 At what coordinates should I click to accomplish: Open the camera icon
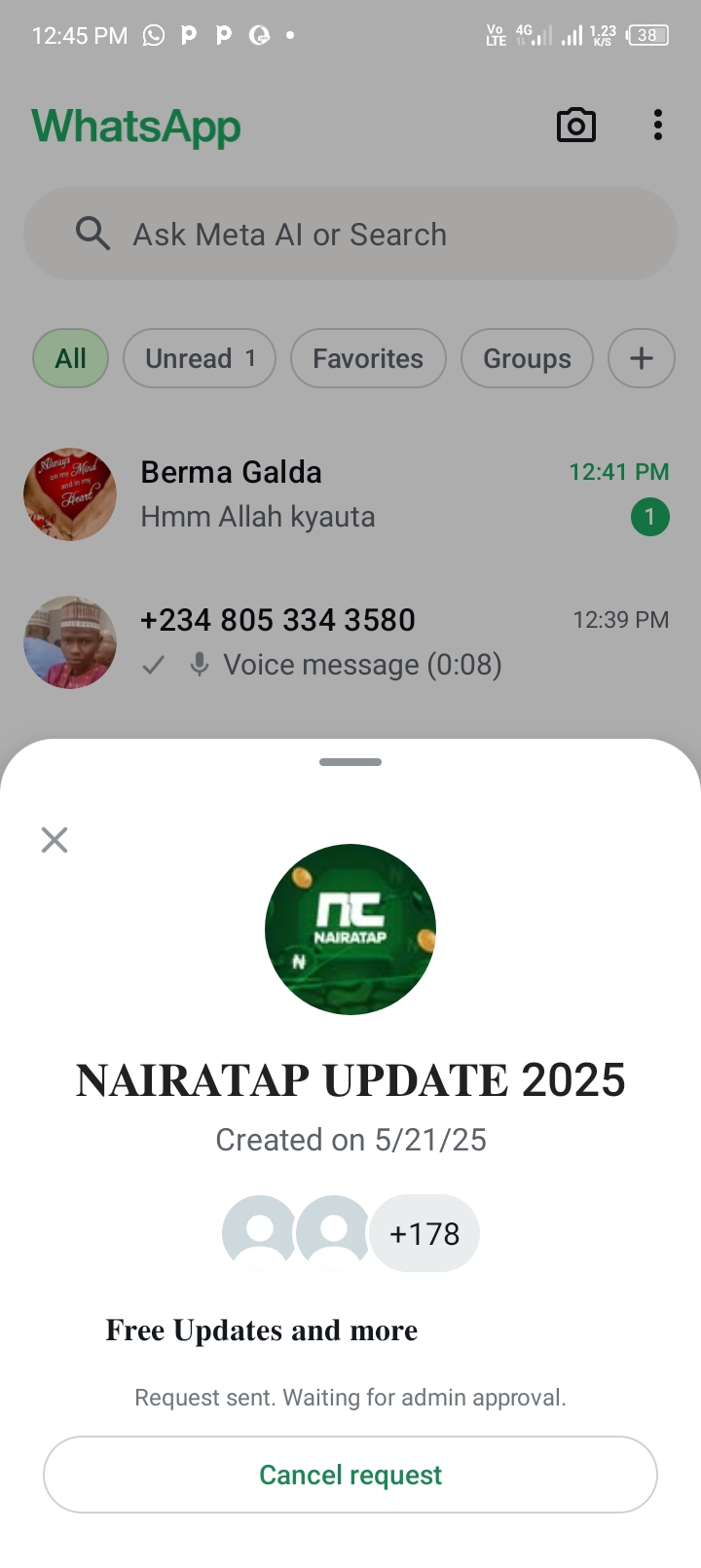coord(575,126)
